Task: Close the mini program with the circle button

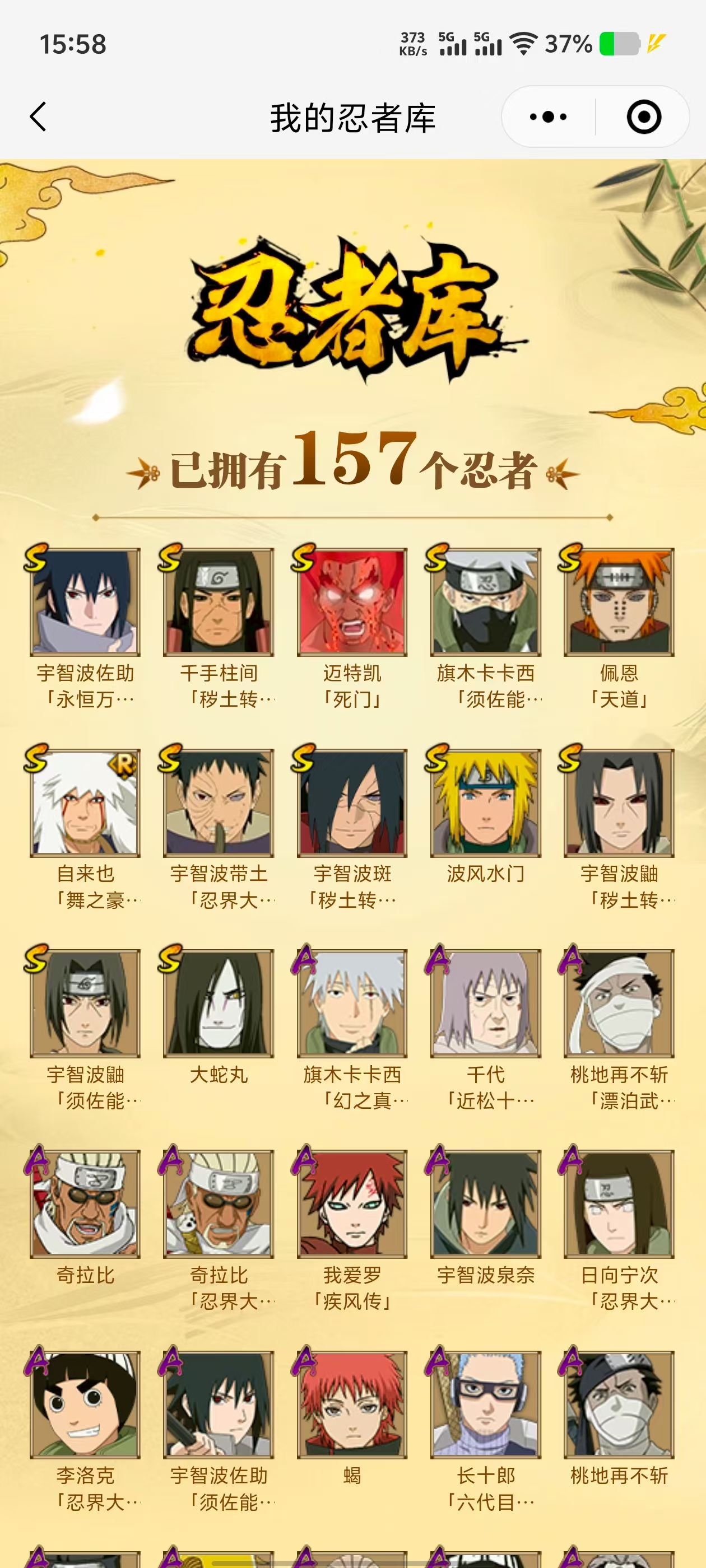Action: [x=643, y=116]
